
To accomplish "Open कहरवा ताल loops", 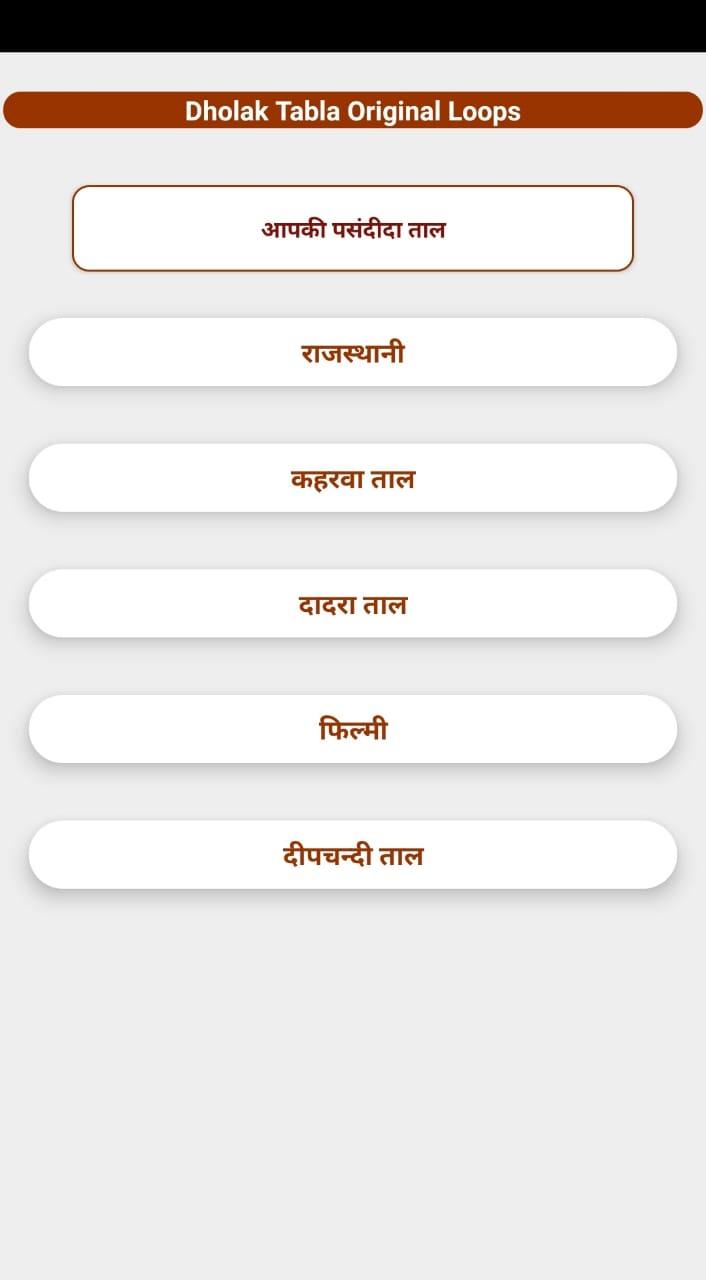I will (x=353, y=479).
